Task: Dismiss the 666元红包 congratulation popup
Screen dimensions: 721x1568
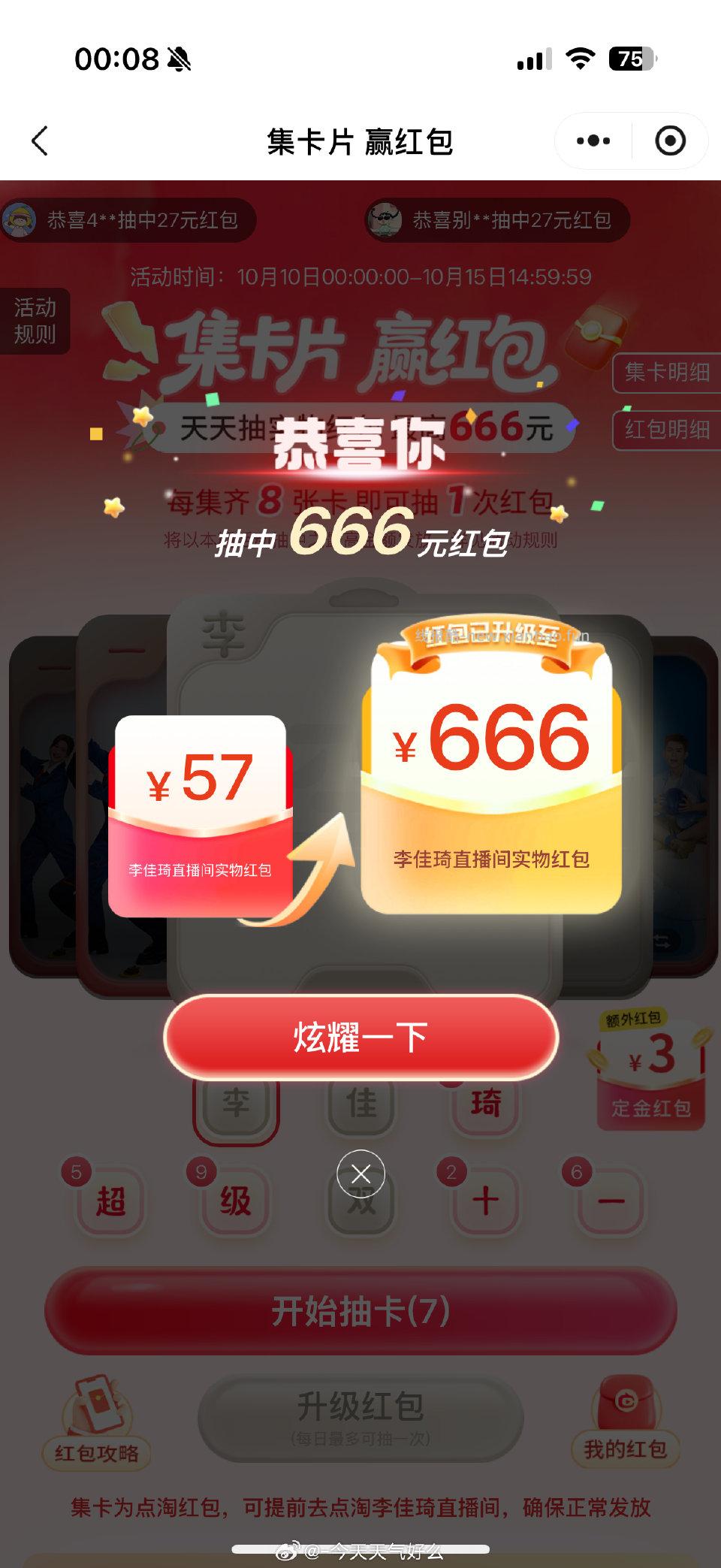Action: 360,1174
